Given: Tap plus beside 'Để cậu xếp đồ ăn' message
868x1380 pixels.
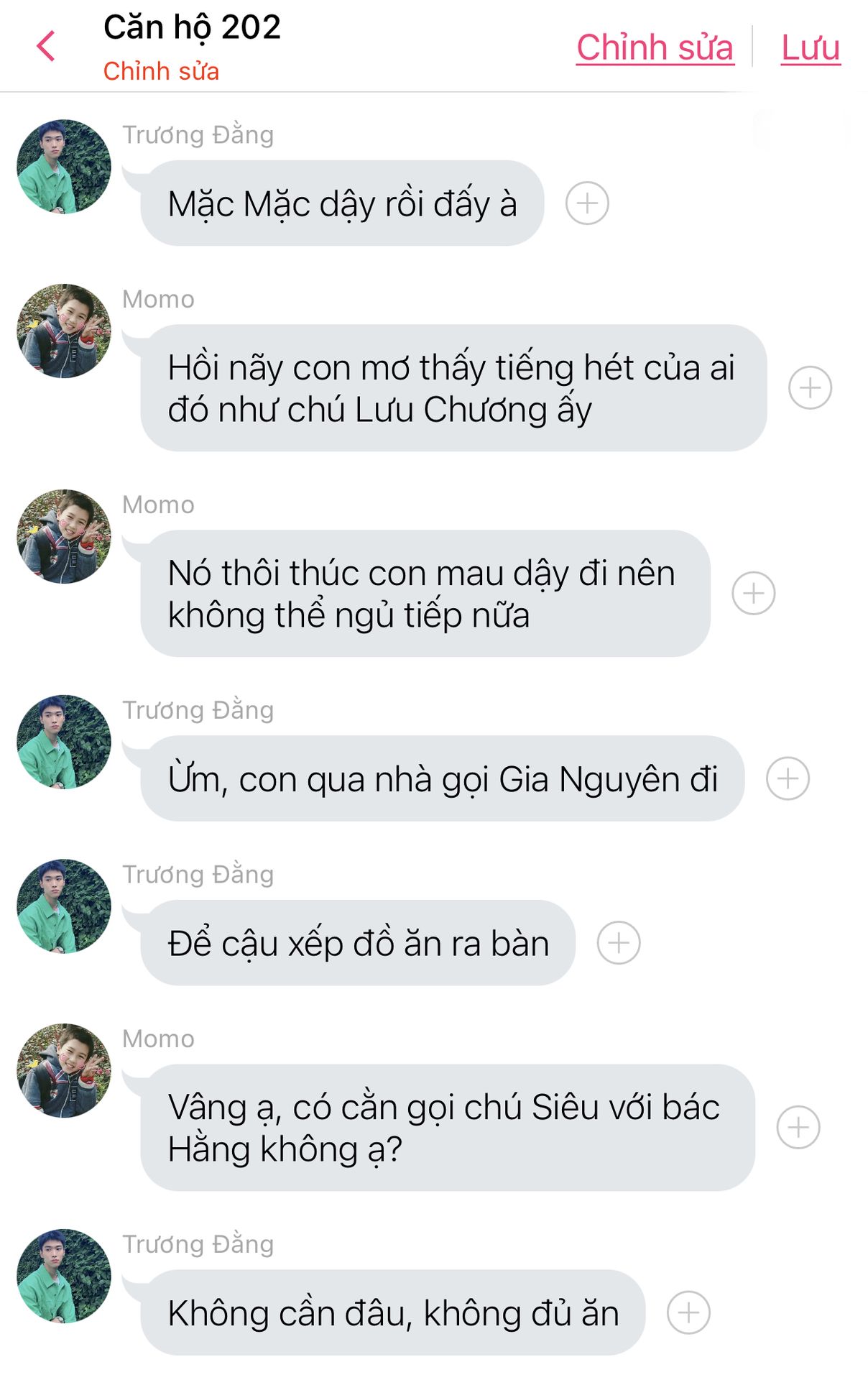Looking at the screenshot, I should (x=619, y=943).
